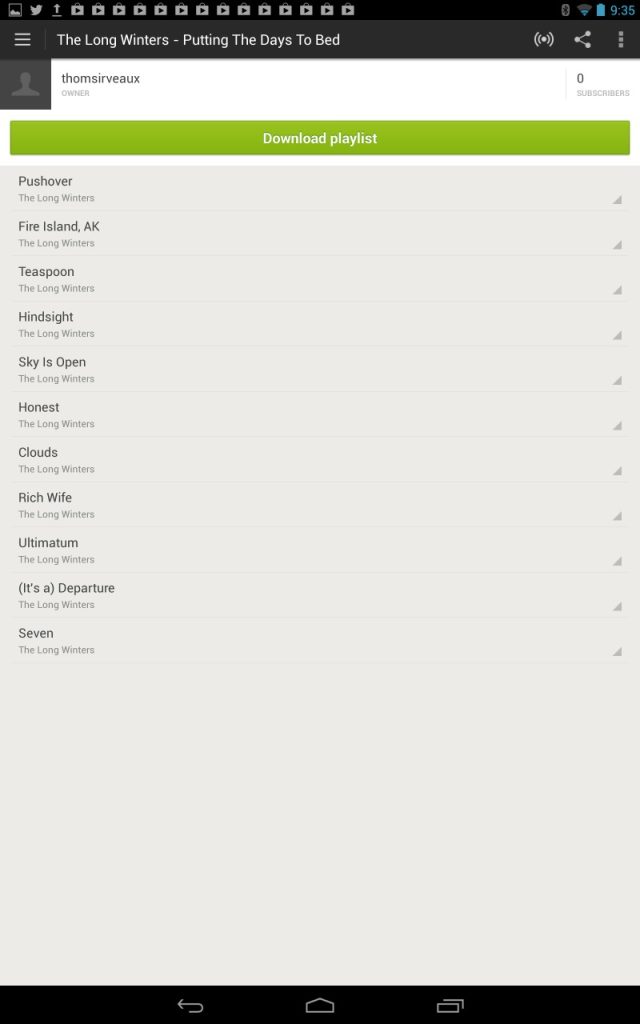Open thomsirveaux's owner profile
The image size is (640, 1024).
click(282, 84)
